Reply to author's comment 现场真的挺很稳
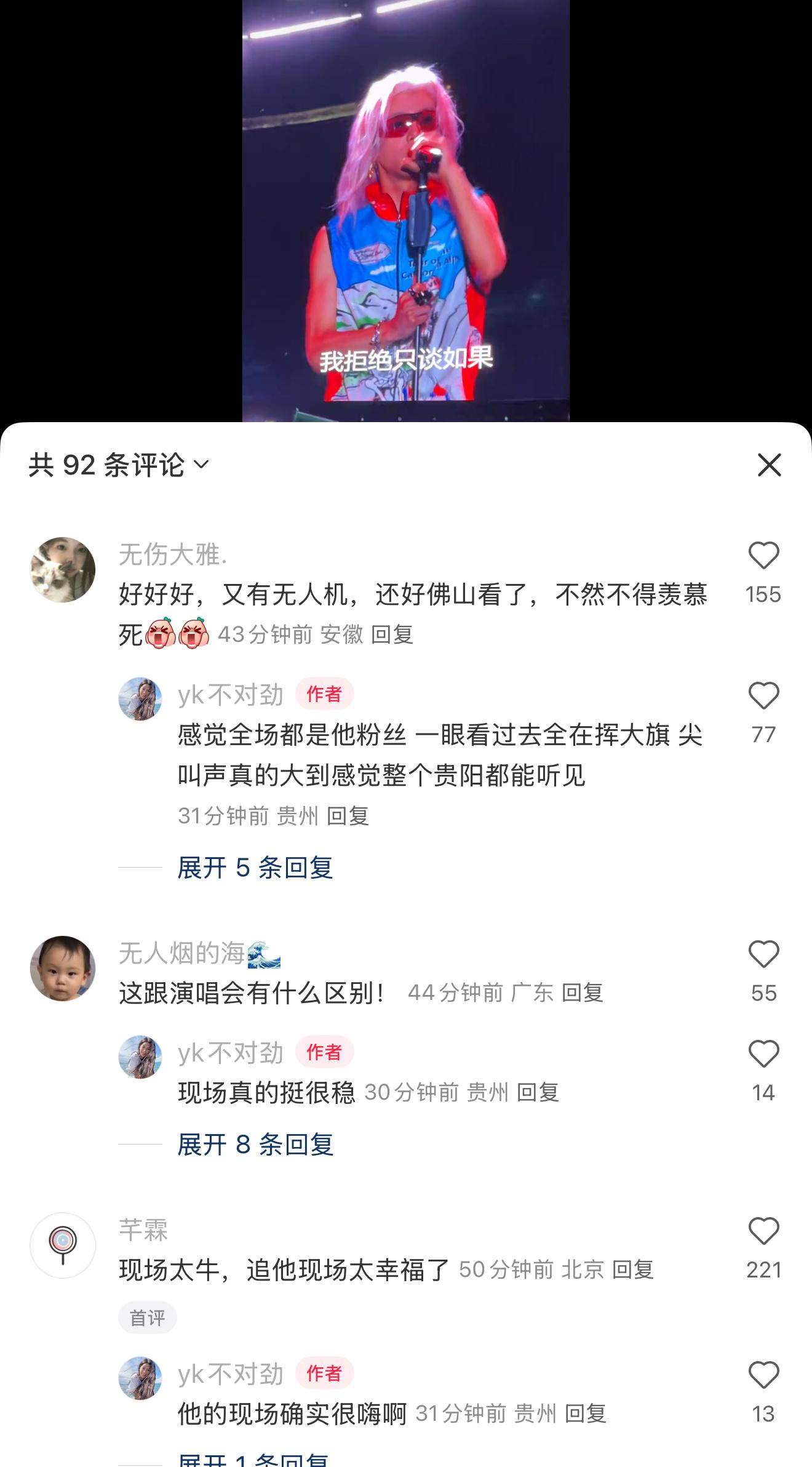The width and height of the screenshot is (812, 1467). (537, 1092)
